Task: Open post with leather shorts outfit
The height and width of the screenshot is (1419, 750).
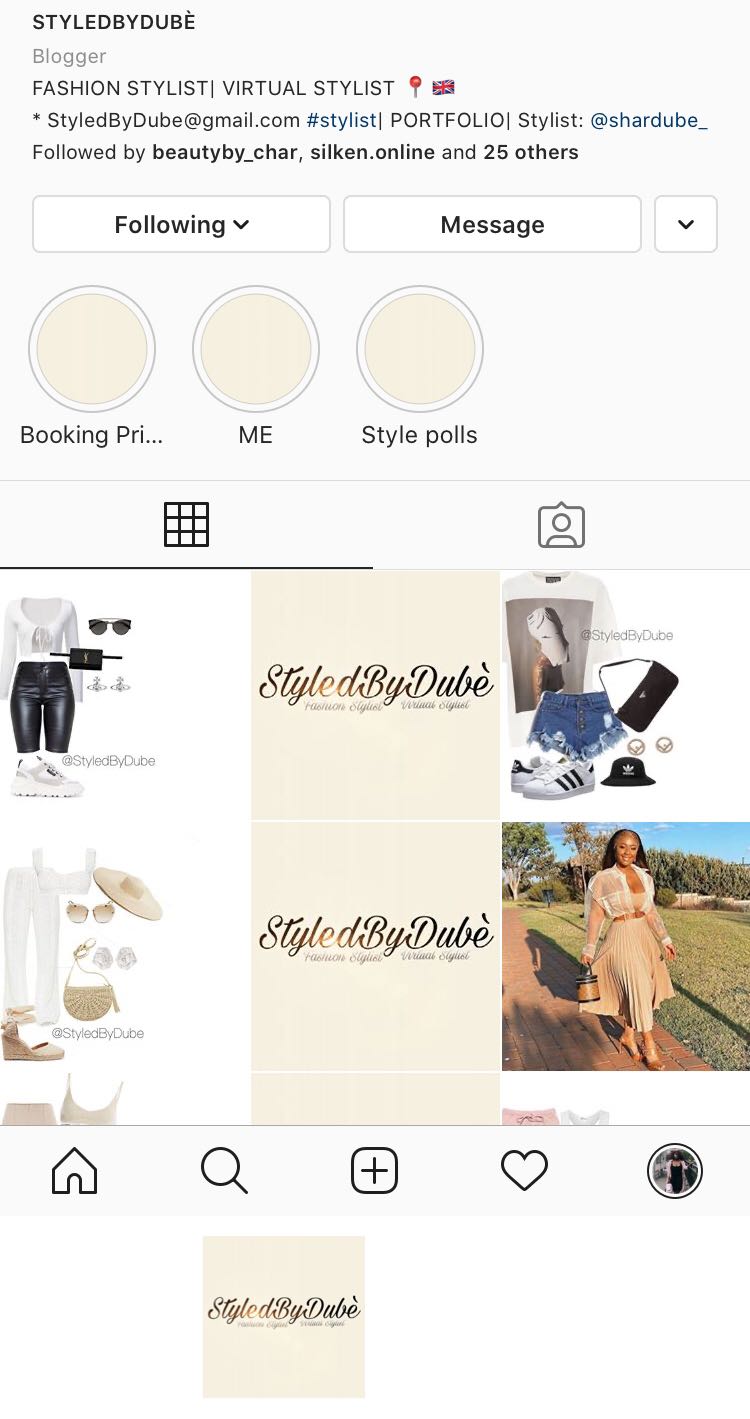Action: [124, 695]
